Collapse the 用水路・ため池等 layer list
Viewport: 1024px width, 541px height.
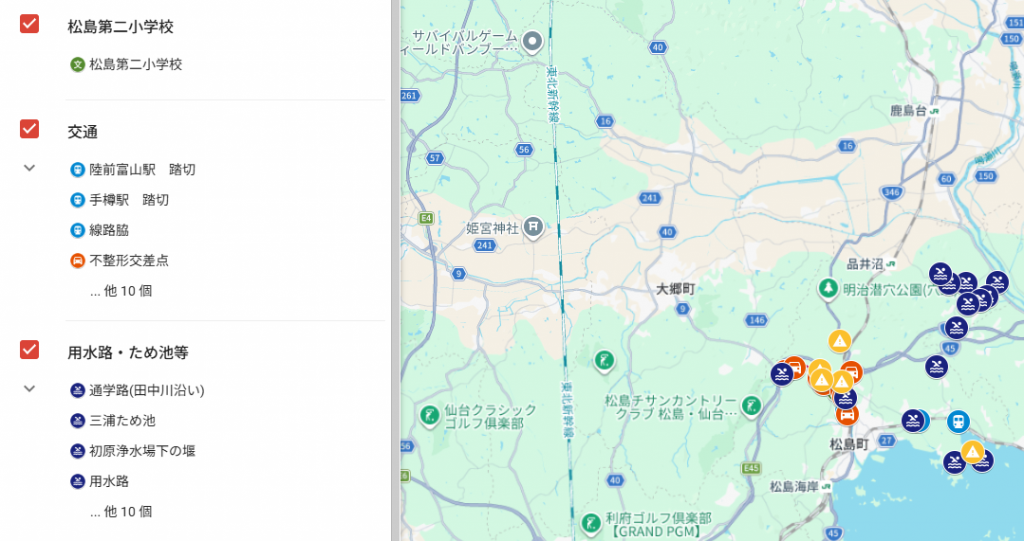tap(30, 388)
